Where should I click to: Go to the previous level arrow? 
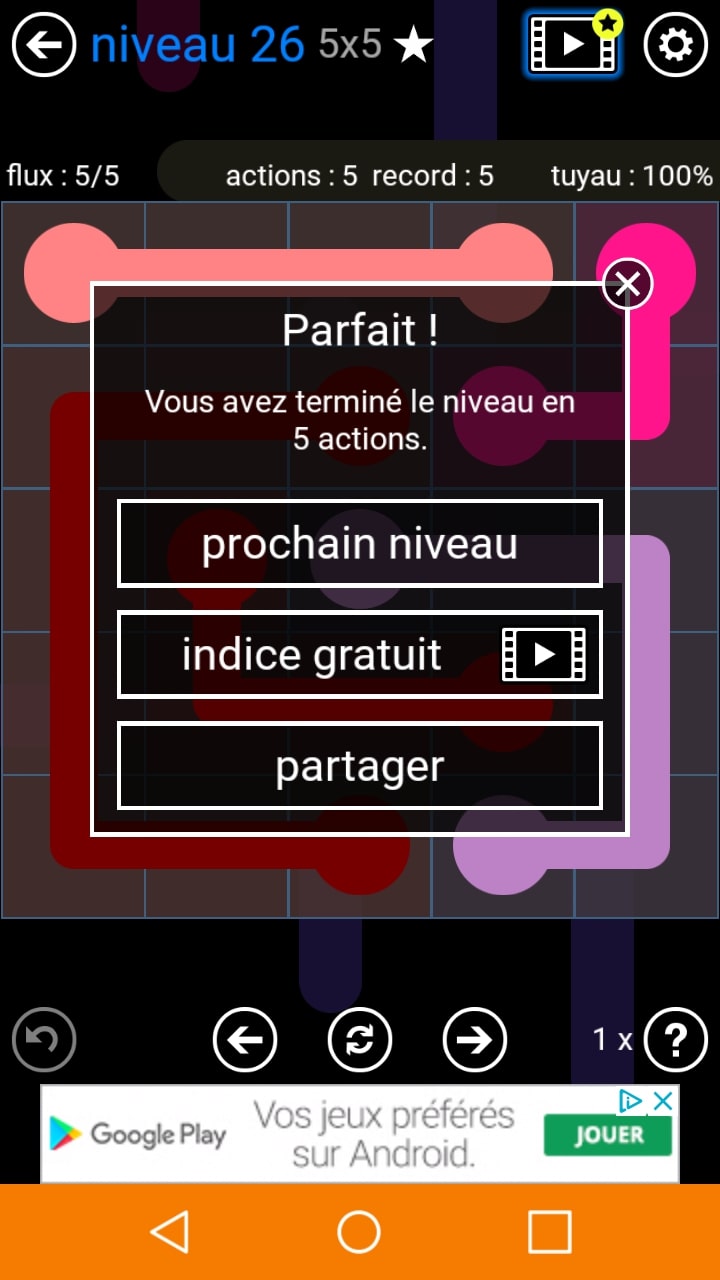245,1040
